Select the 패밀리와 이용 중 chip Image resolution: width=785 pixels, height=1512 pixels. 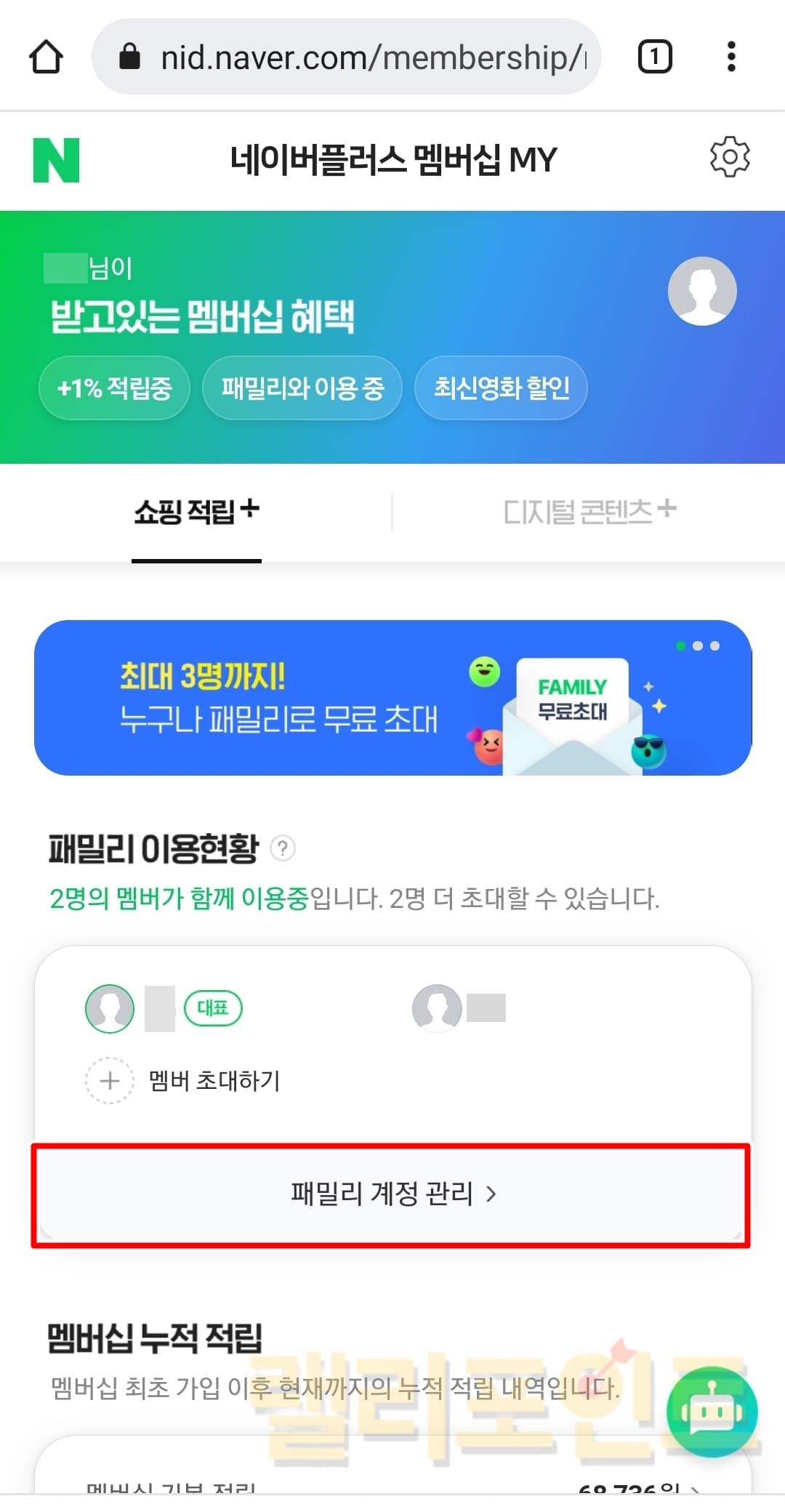(x=302, y=388)
